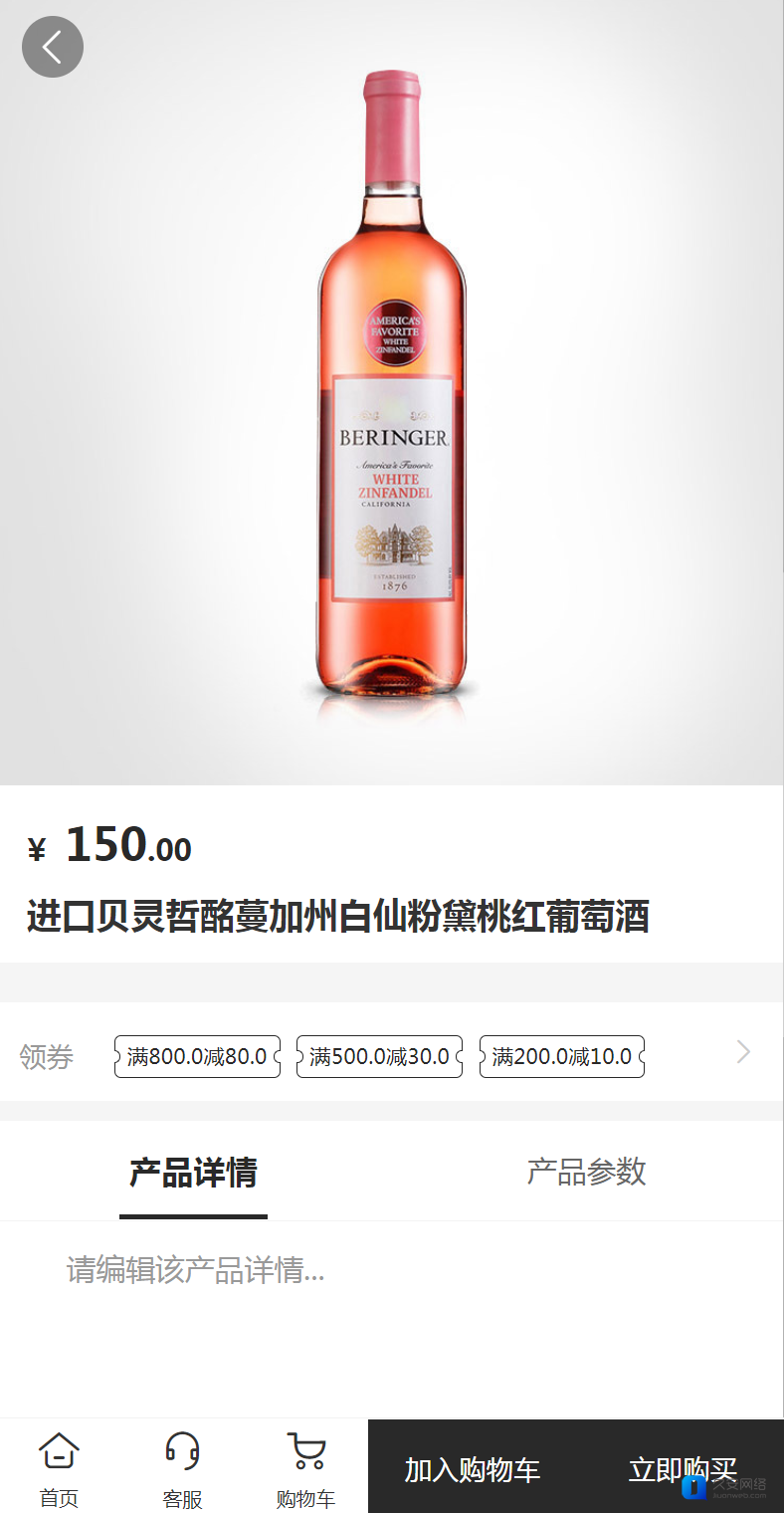
Task: Switch to the 产品详情 tab
Action: 193,1173
